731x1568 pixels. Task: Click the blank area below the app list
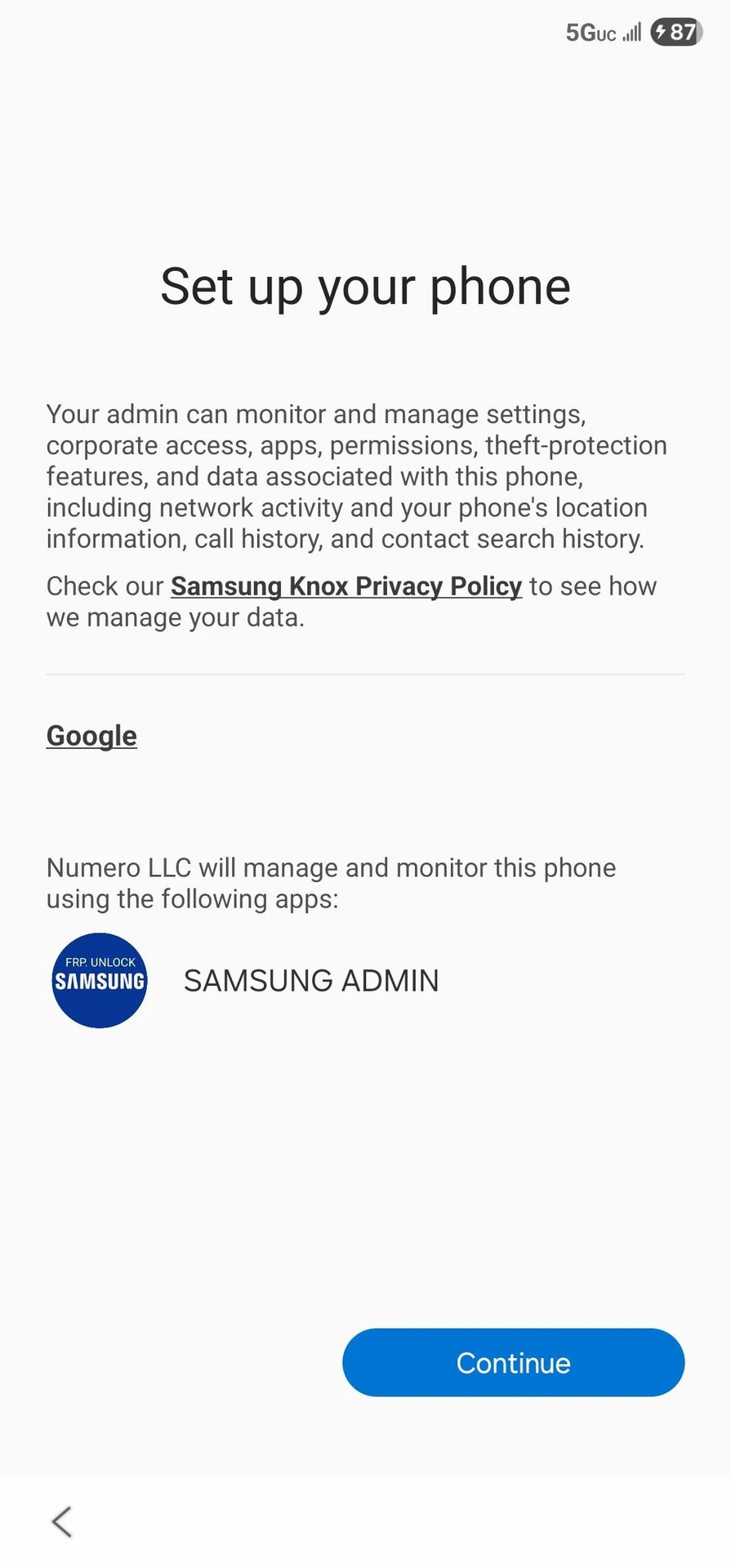[365, 1160]
